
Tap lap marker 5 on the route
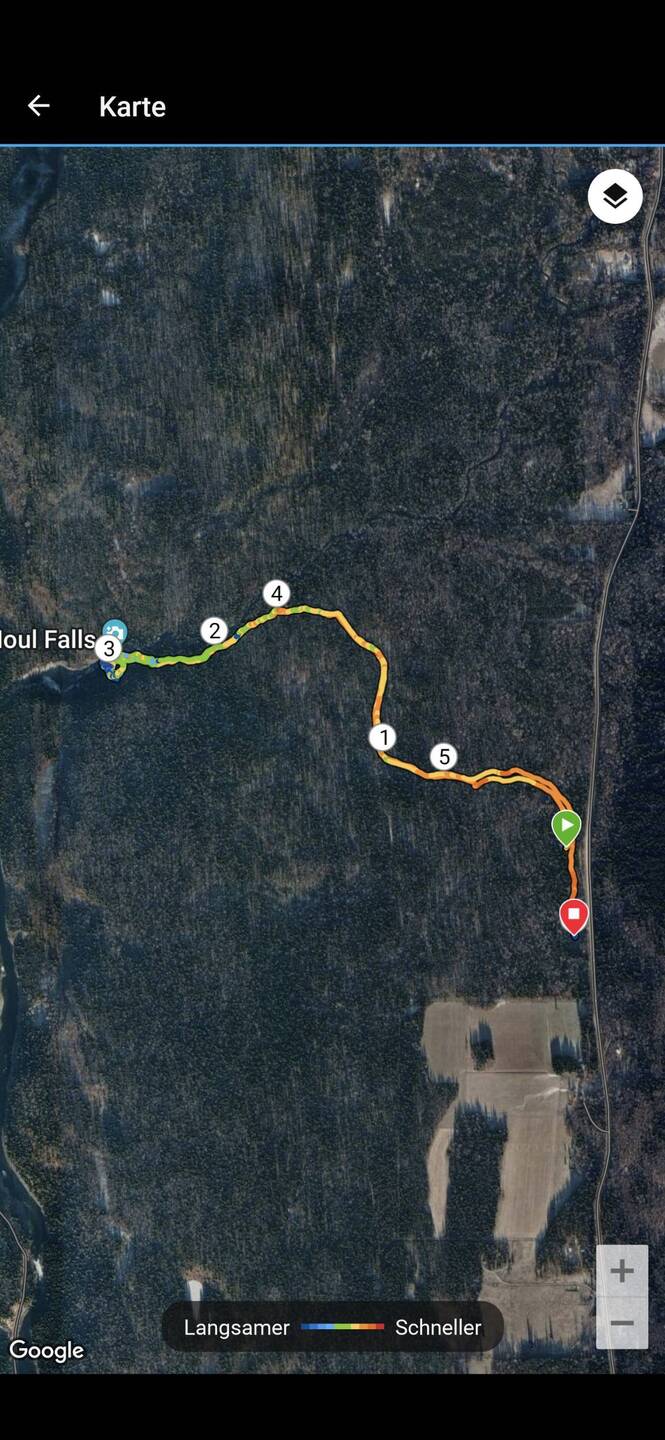click(x=445, y=757)
